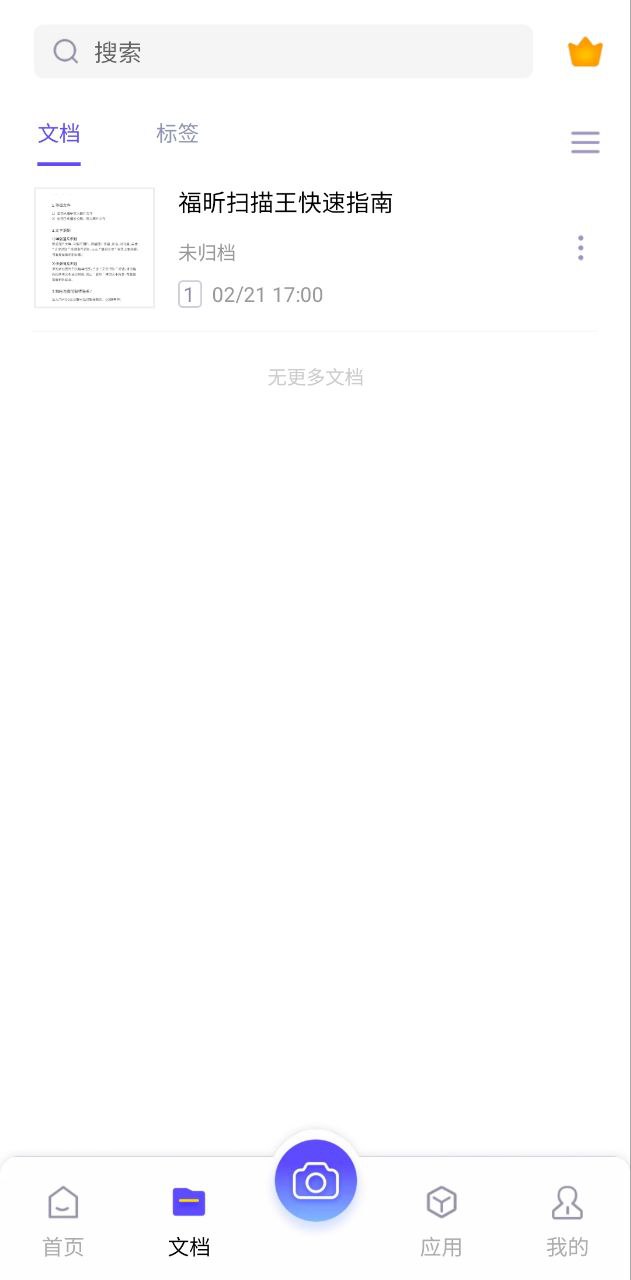The height and width of the screenshot is (1280, 631).
Task: Tap the 搜索 search box
Action: point(283,52)
